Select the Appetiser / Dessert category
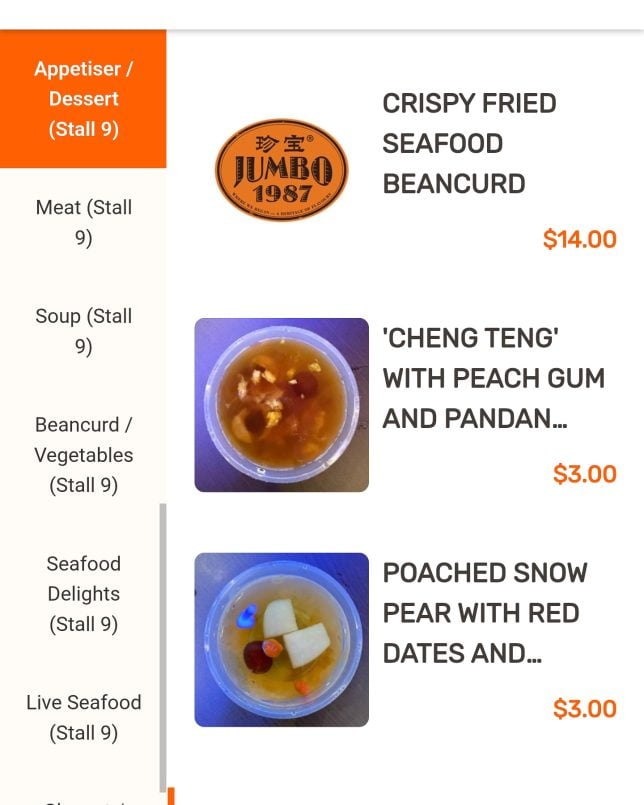This screenshot has width=644, height=805. pyautogui.click(x=83, y=99)
